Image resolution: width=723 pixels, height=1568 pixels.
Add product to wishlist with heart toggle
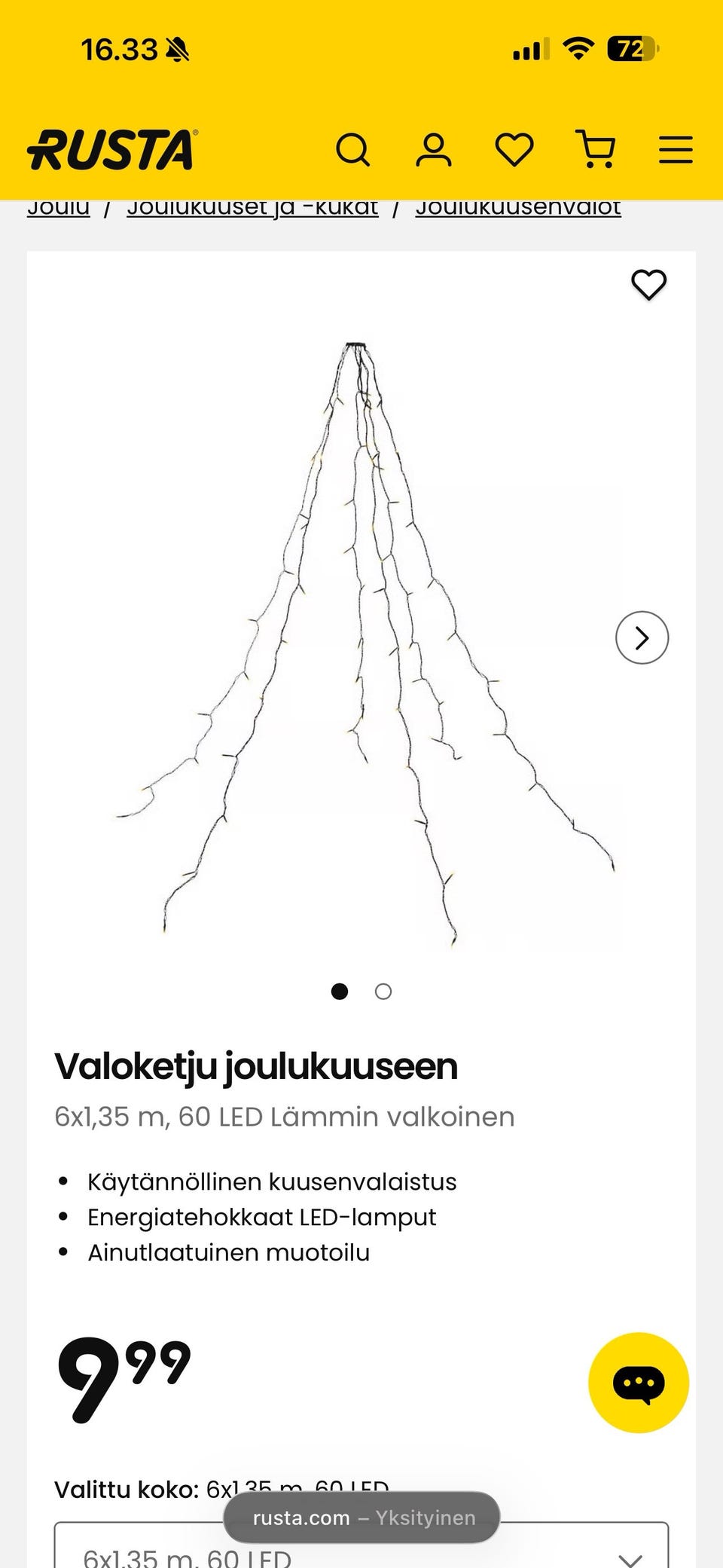(649, 285)
